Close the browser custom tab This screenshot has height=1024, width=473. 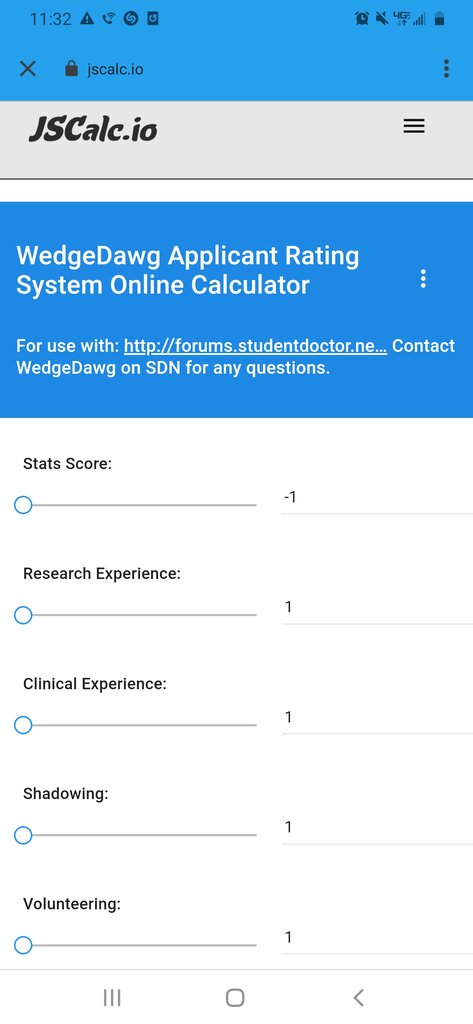point(27,69)
